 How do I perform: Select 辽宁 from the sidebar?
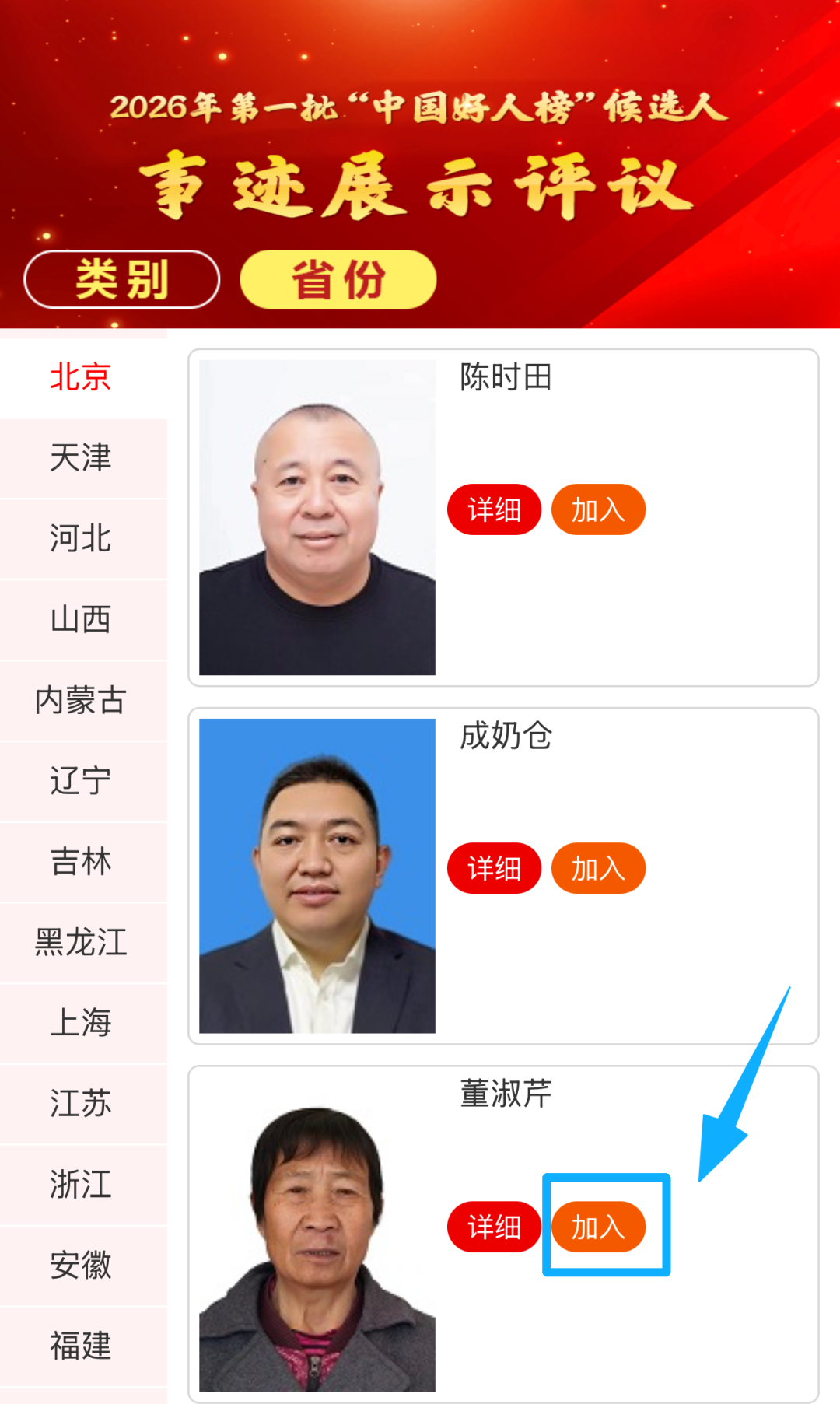pos(81,781)
